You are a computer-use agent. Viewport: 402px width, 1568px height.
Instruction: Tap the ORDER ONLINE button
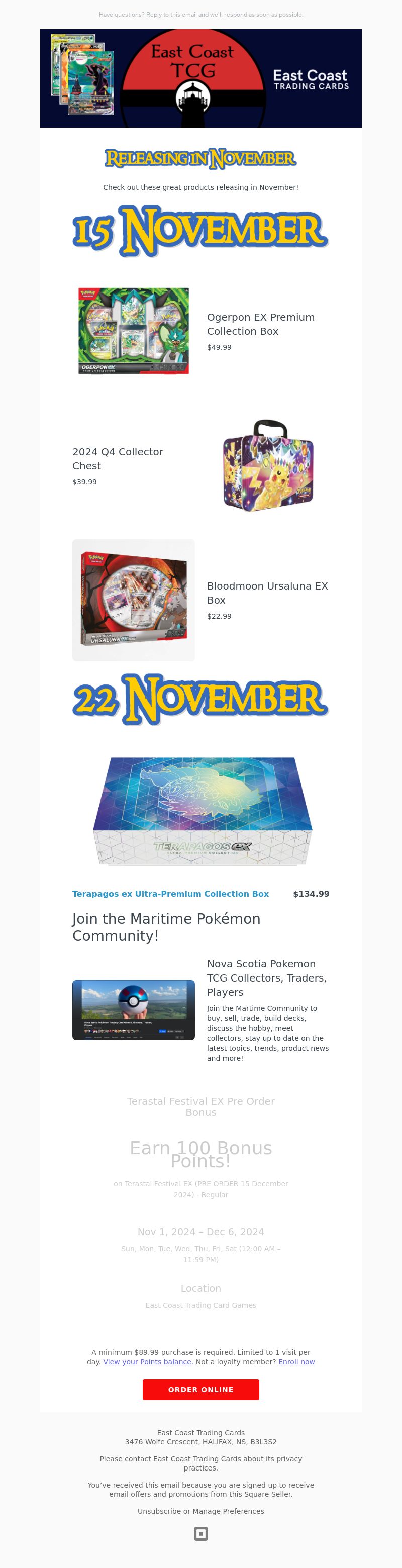point(200,1390)
